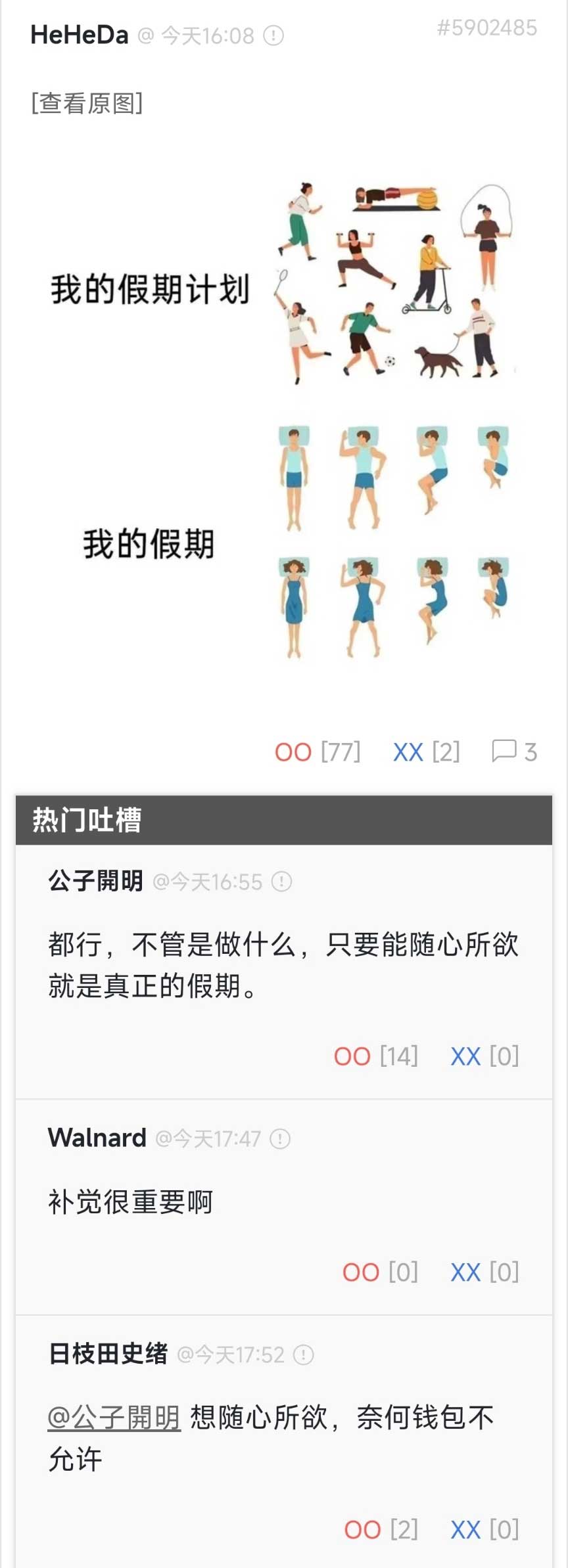Open the @公子開明 mention link
This screenshot has width=568, height=1568.
tap(114, 1417)
